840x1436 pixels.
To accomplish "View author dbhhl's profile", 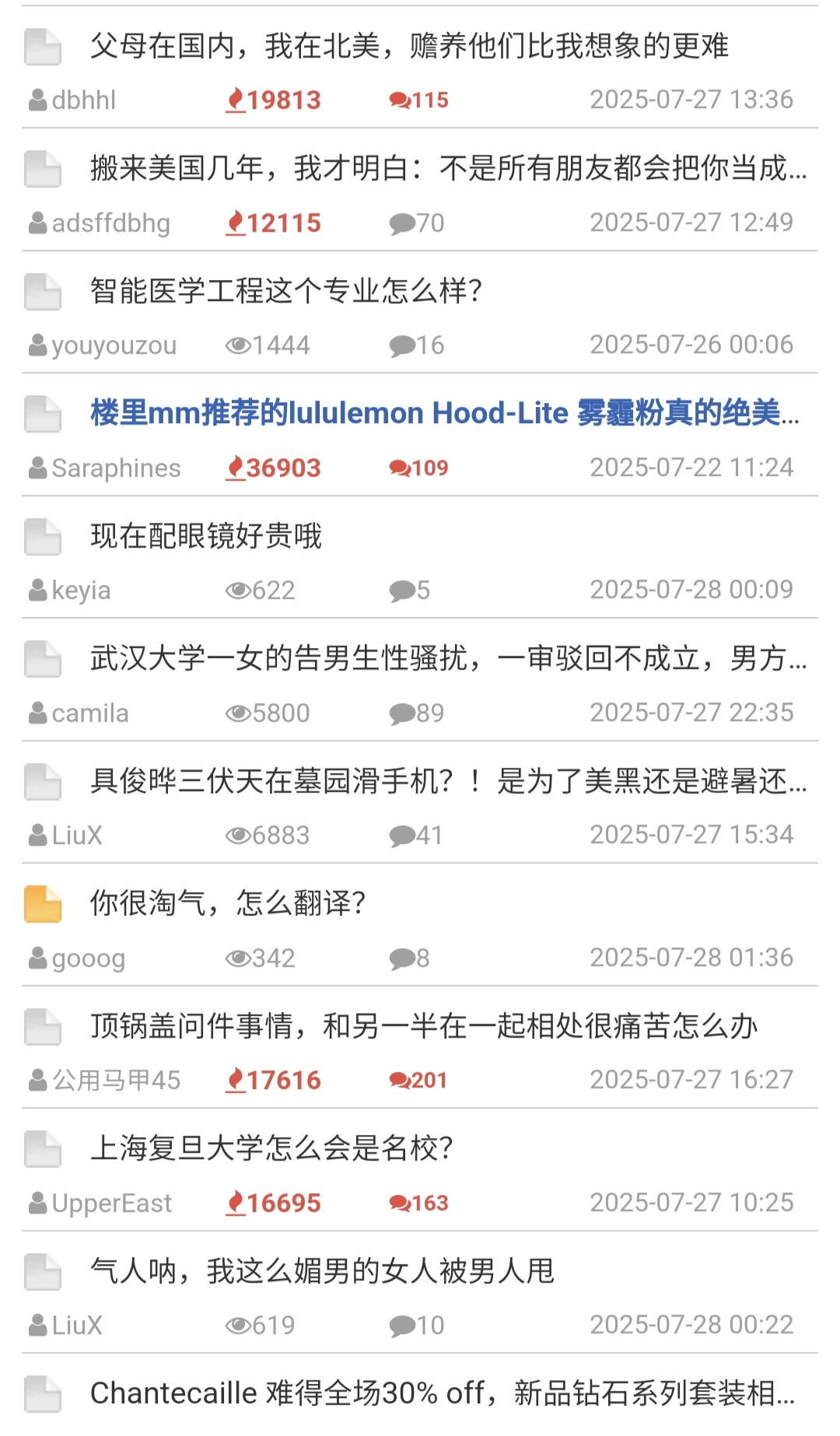I will coord(72,100).
